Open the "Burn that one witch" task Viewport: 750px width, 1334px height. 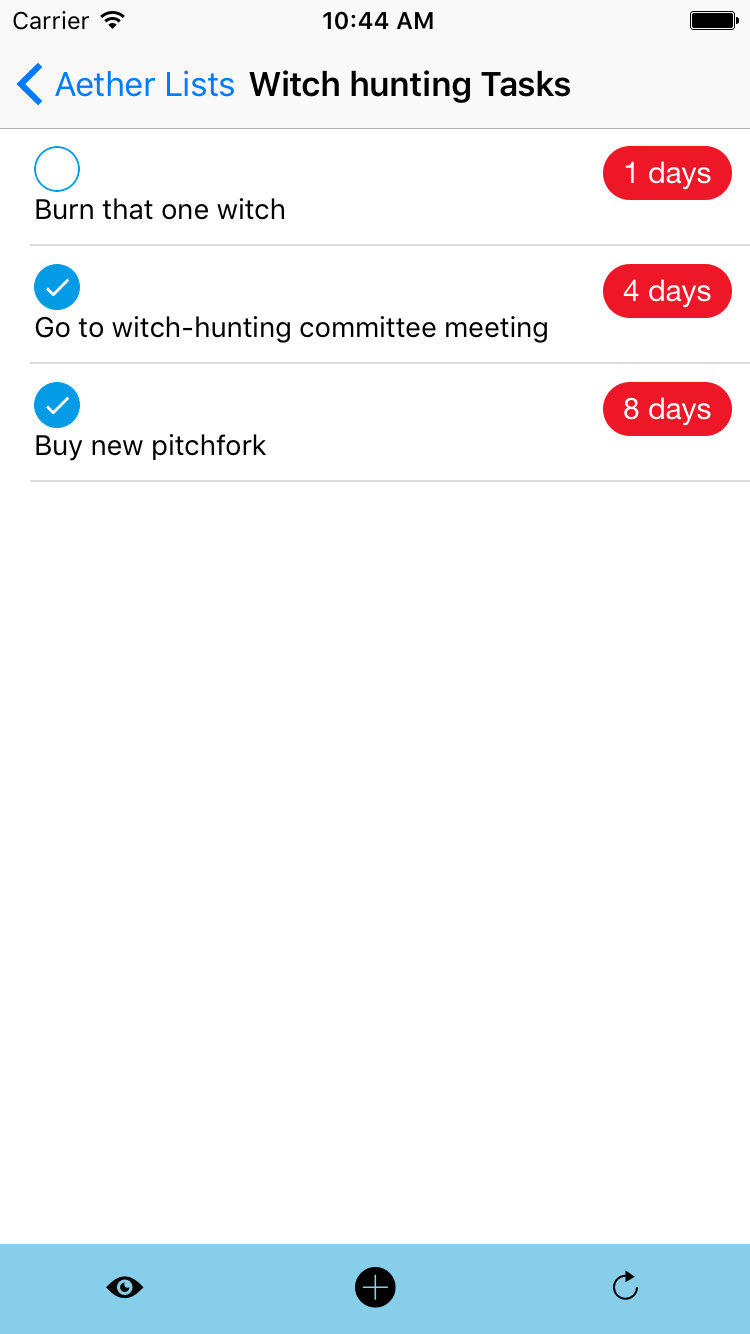160,210
